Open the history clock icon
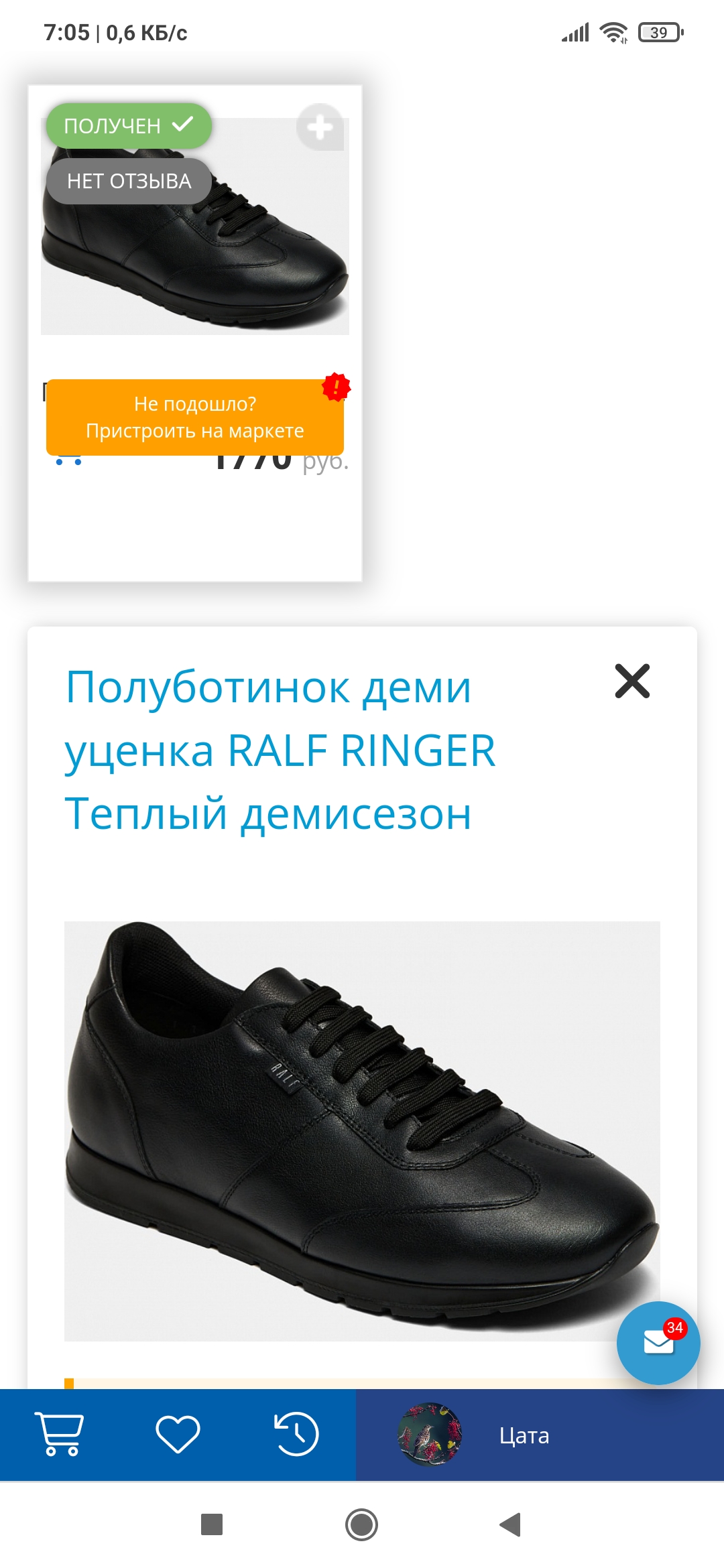This screenshot has height=1568, width=724. point(296,1434)
